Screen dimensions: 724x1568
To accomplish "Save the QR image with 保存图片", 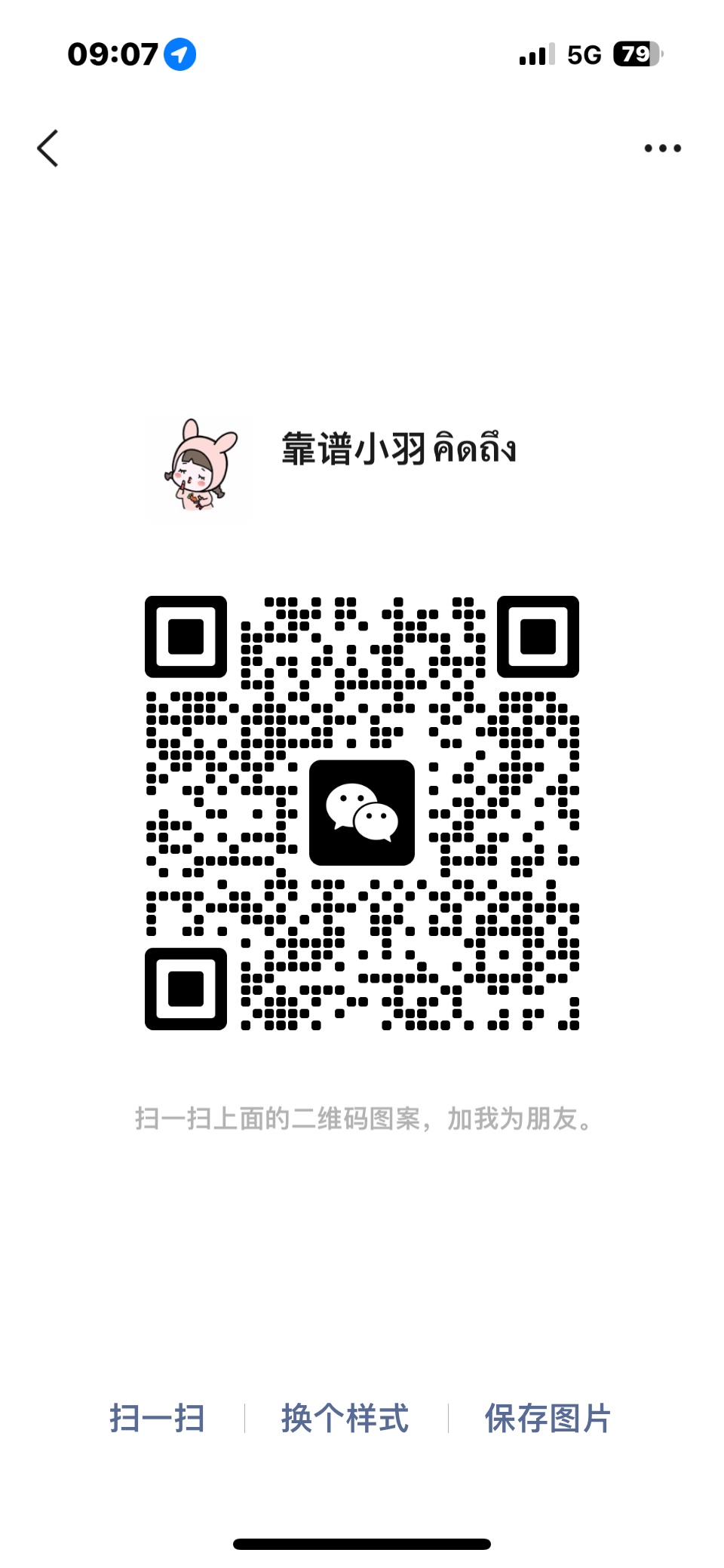I will point(548,1418).
